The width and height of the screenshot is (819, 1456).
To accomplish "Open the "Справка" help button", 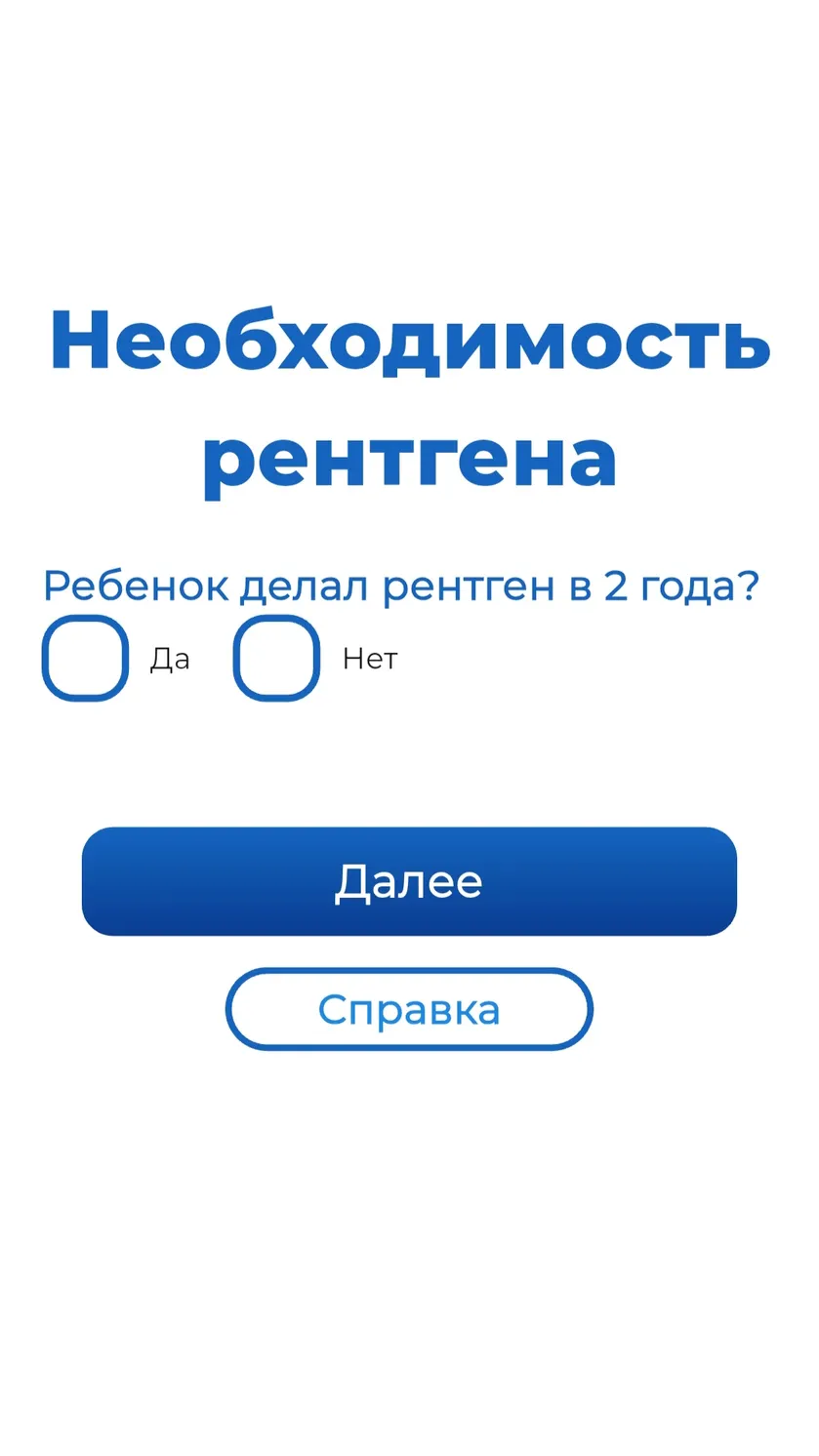I will tap(409, 1009).
